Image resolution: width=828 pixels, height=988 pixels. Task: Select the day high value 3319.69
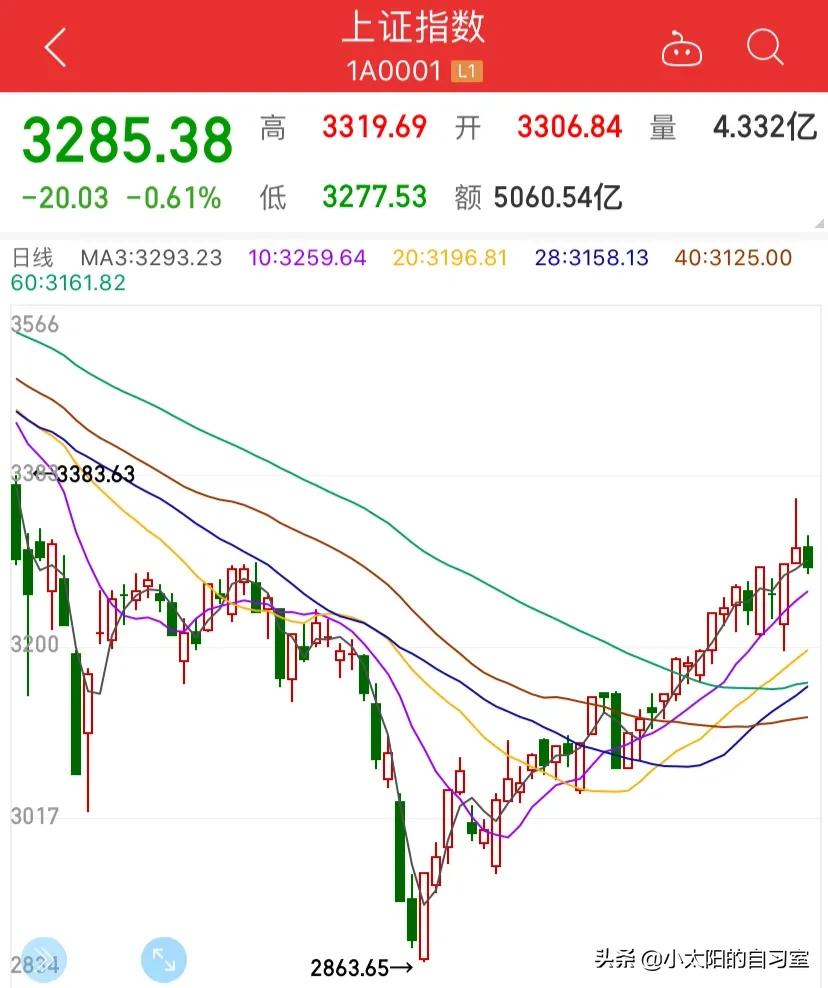pyautogui.click(x=373, y=130)
